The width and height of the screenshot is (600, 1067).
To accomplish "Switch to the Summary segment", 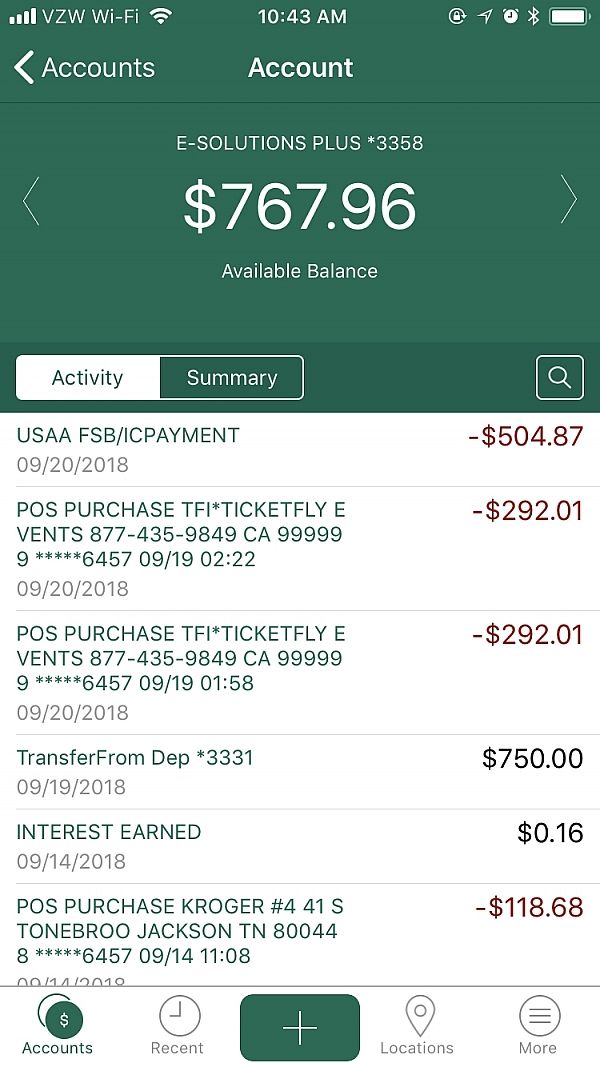I will (x=231, y=378).
